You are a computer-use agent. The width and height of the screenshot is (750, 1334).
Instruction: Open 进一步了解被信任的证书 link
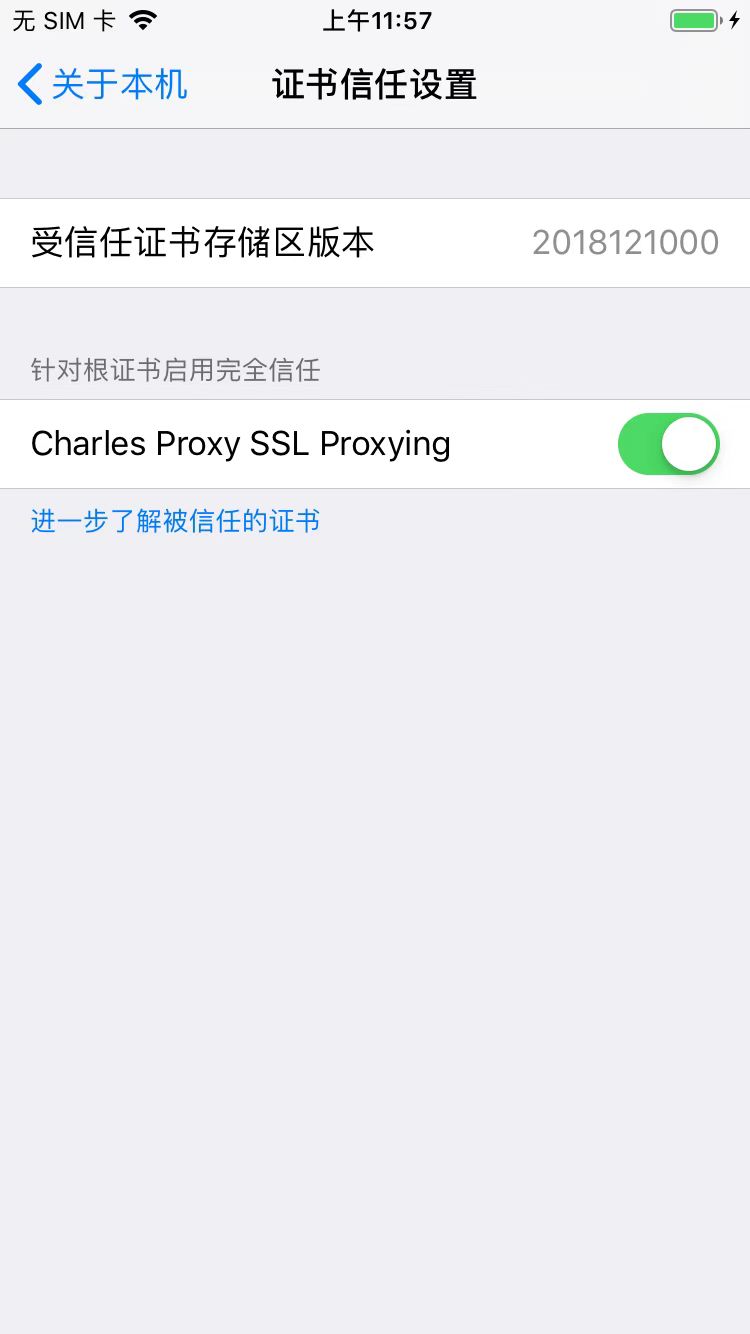coord(175,521)
